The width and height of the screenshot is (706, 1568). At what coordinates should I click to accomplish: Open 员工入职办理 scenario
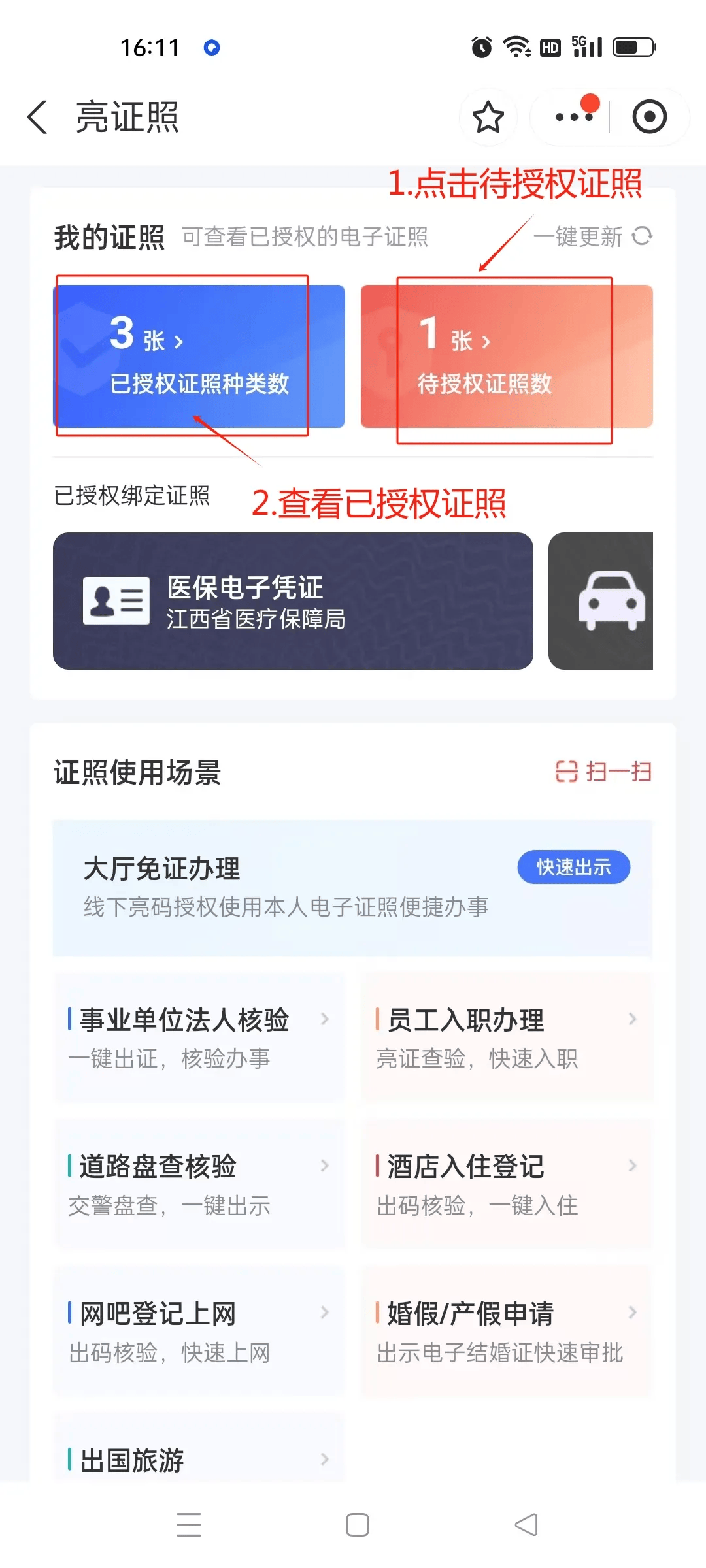(506, 1037)
